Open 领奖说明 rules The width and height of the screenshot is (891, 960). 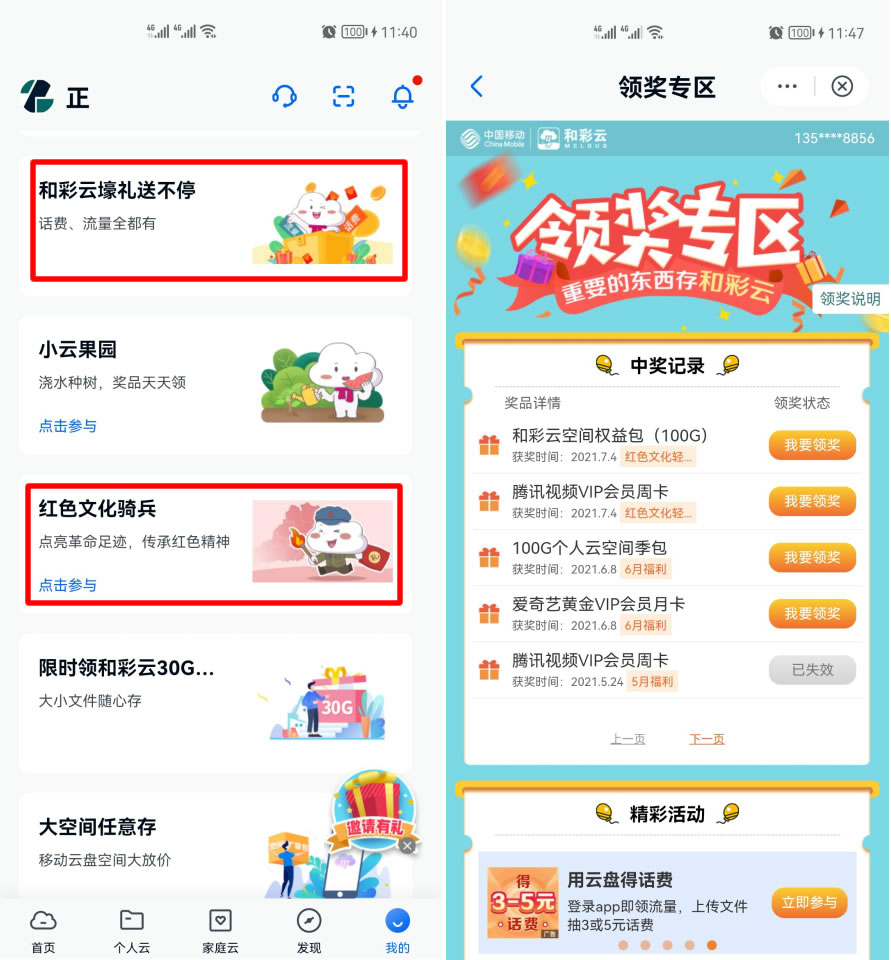(x=851, y=298)
